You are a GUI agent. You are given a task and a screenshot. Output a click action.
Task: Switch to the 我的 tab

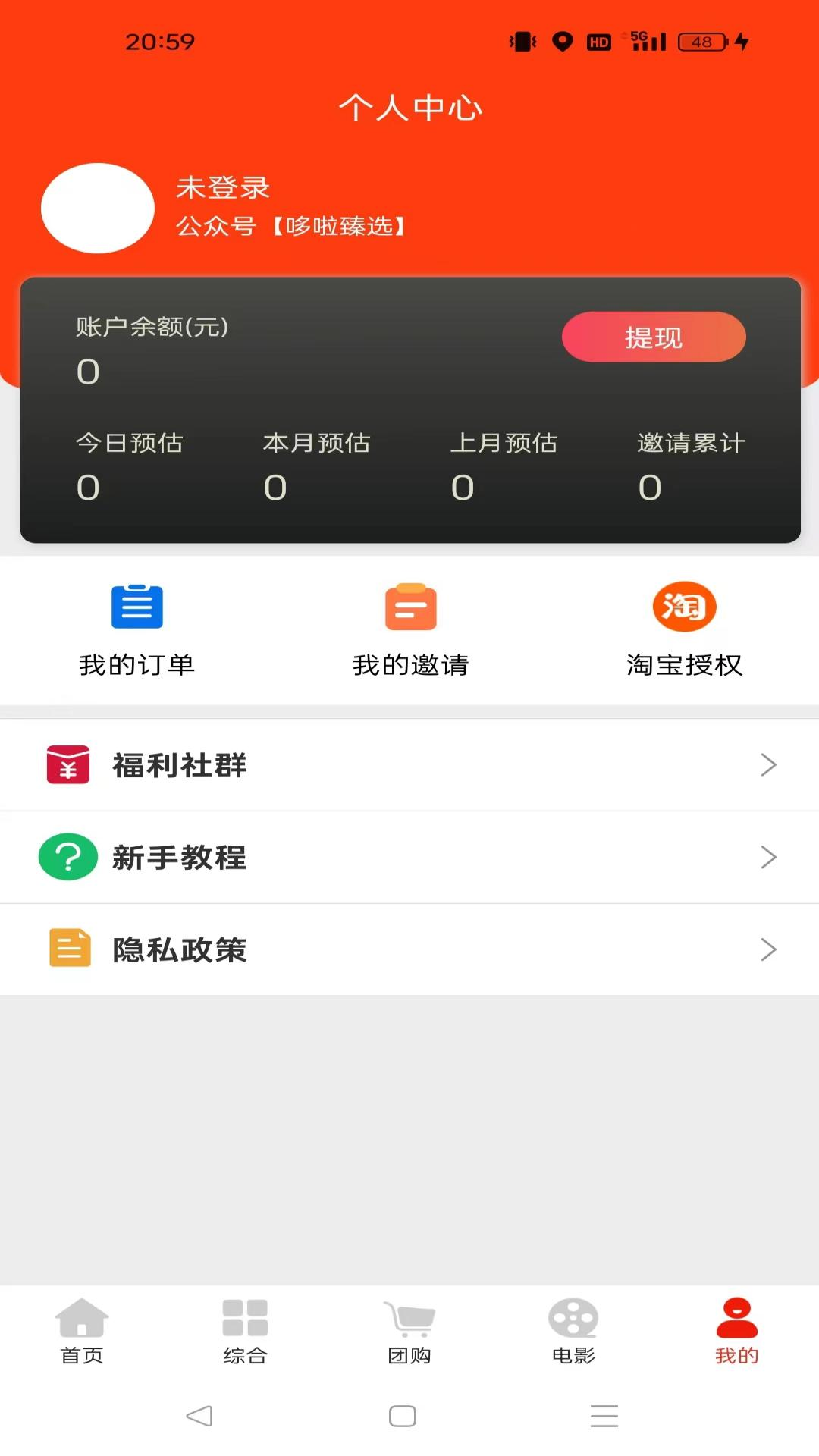736,1335
